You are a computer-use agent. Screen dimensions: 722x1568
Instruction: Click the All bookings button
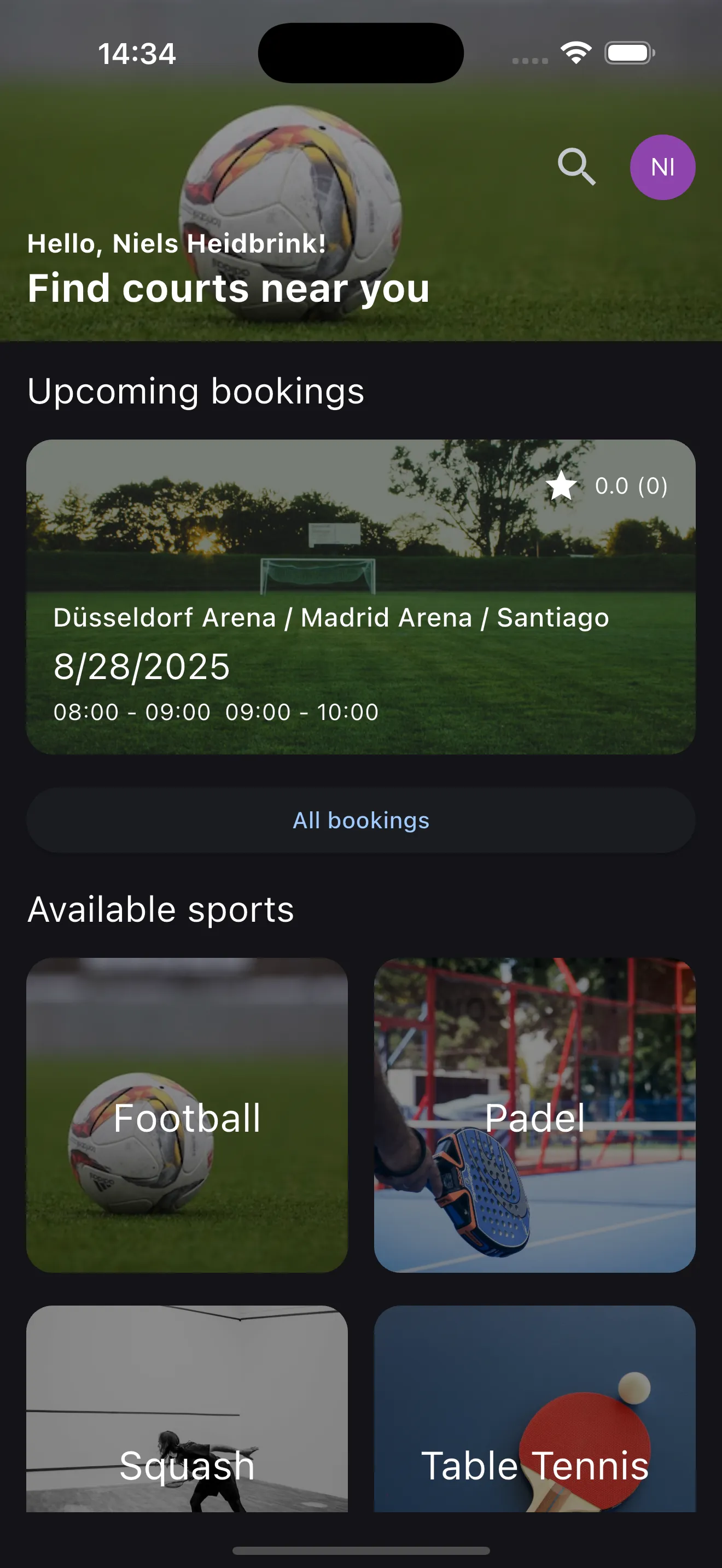(x=360, y=820)
